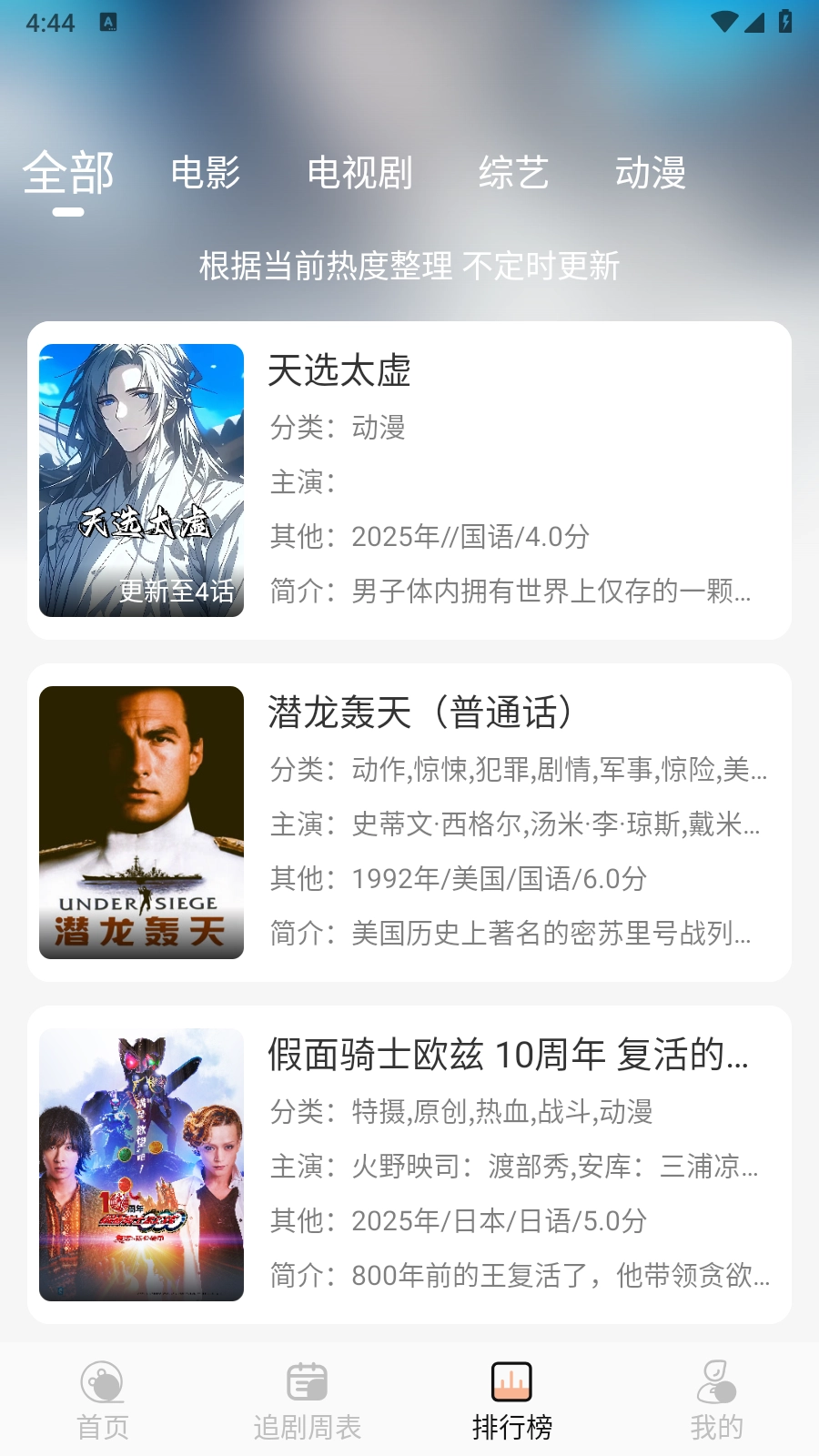Open the 我的 profile tab
The image size is (819, 1456).
click(x=716, y=1401)
